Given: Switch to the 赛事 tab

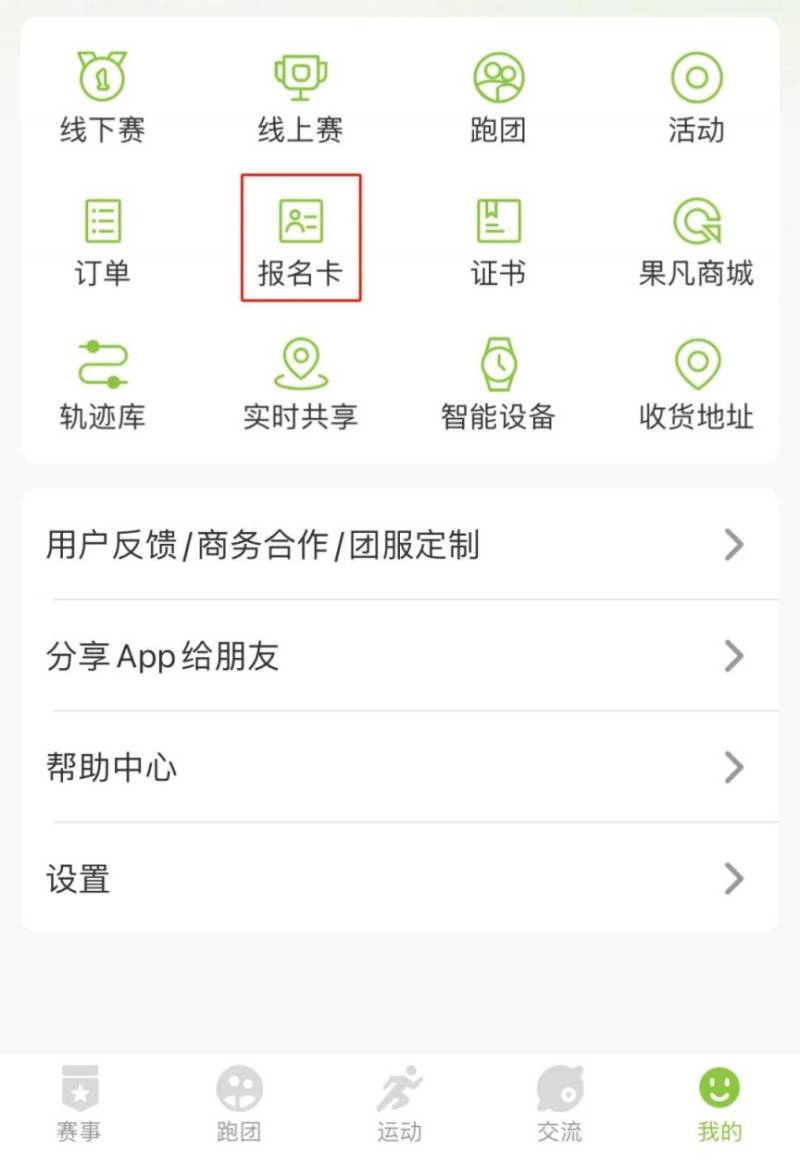Looking at the screenshot, I should [x=79, y=1100].
